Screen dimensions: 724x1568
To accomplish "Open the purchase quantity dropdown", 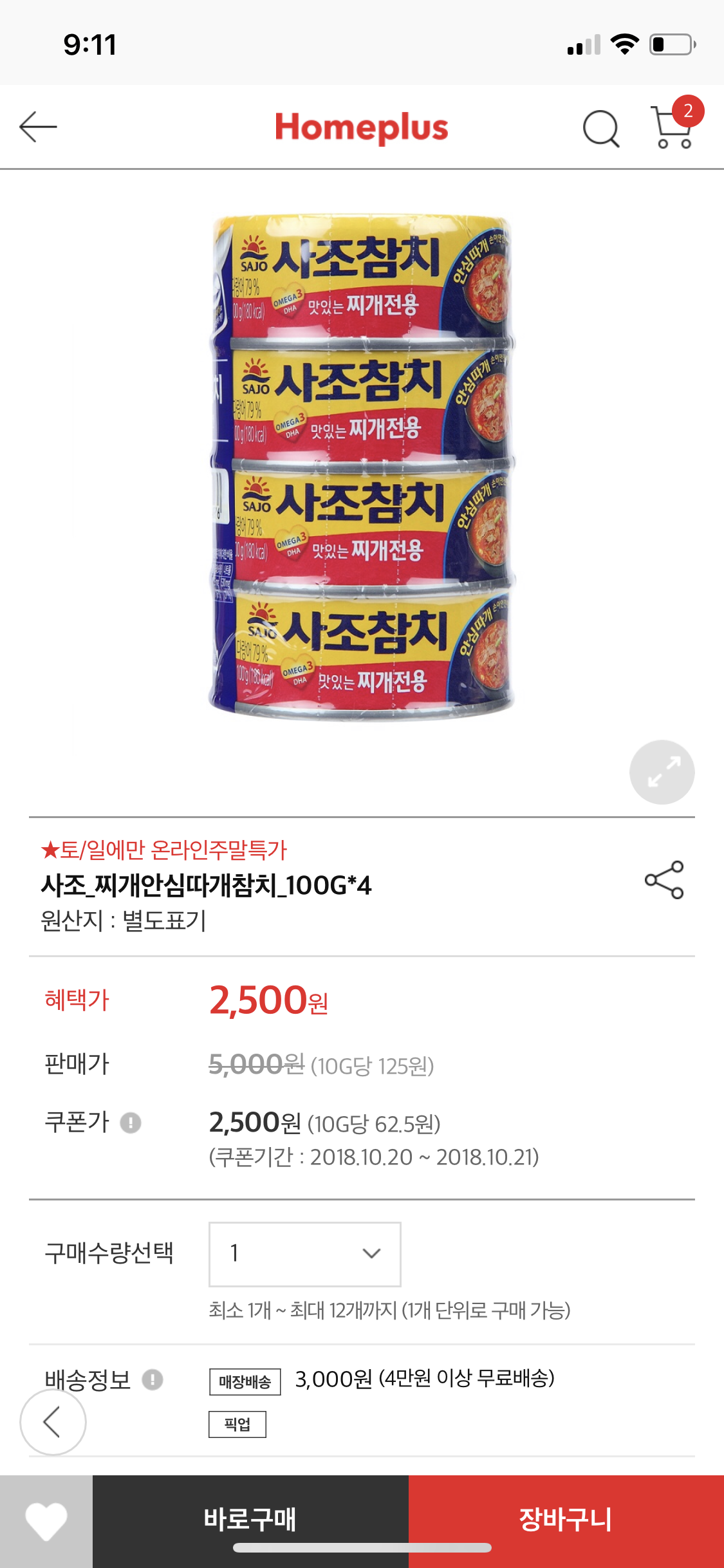I will [305, 1254].
